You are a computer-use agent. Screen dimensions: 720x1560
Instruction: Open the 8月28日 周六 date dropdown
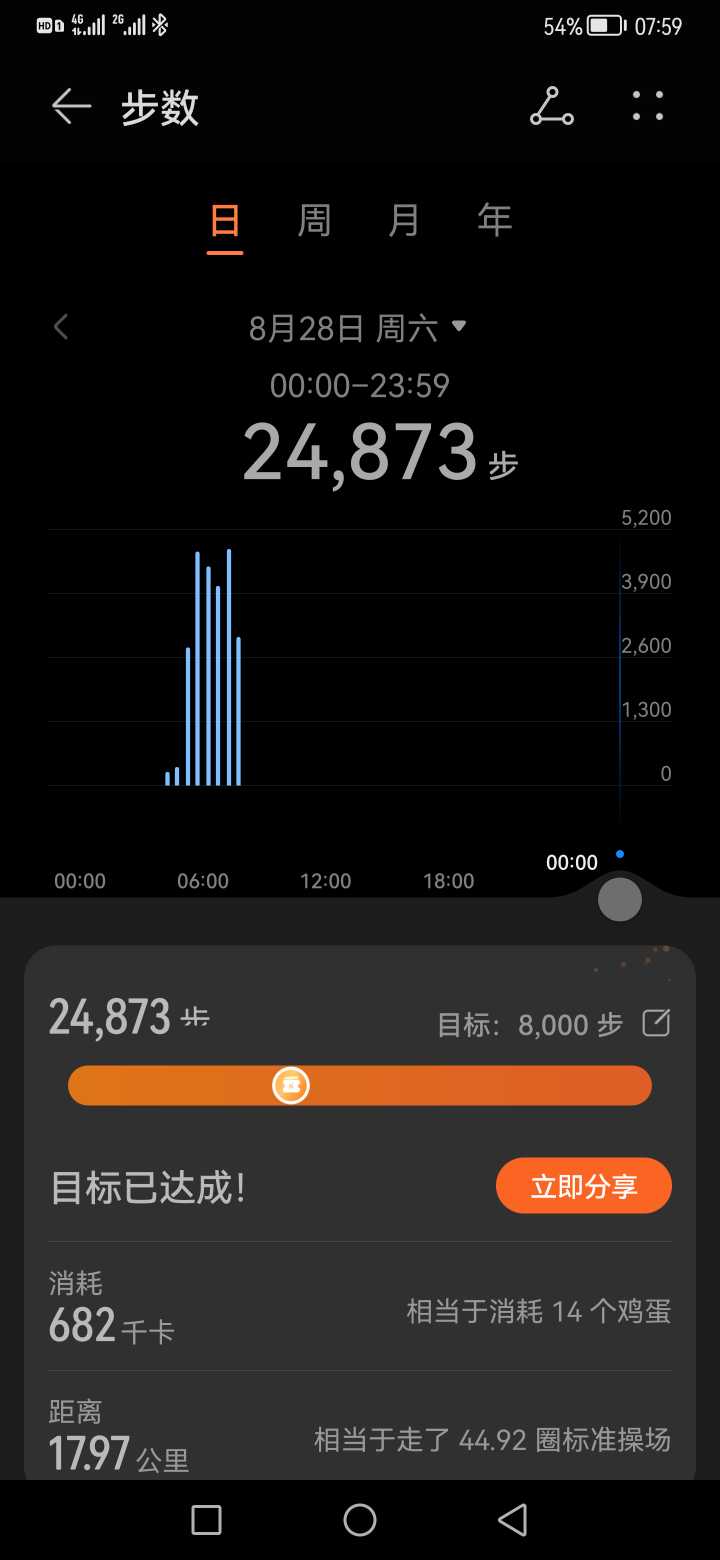point(358,328)
